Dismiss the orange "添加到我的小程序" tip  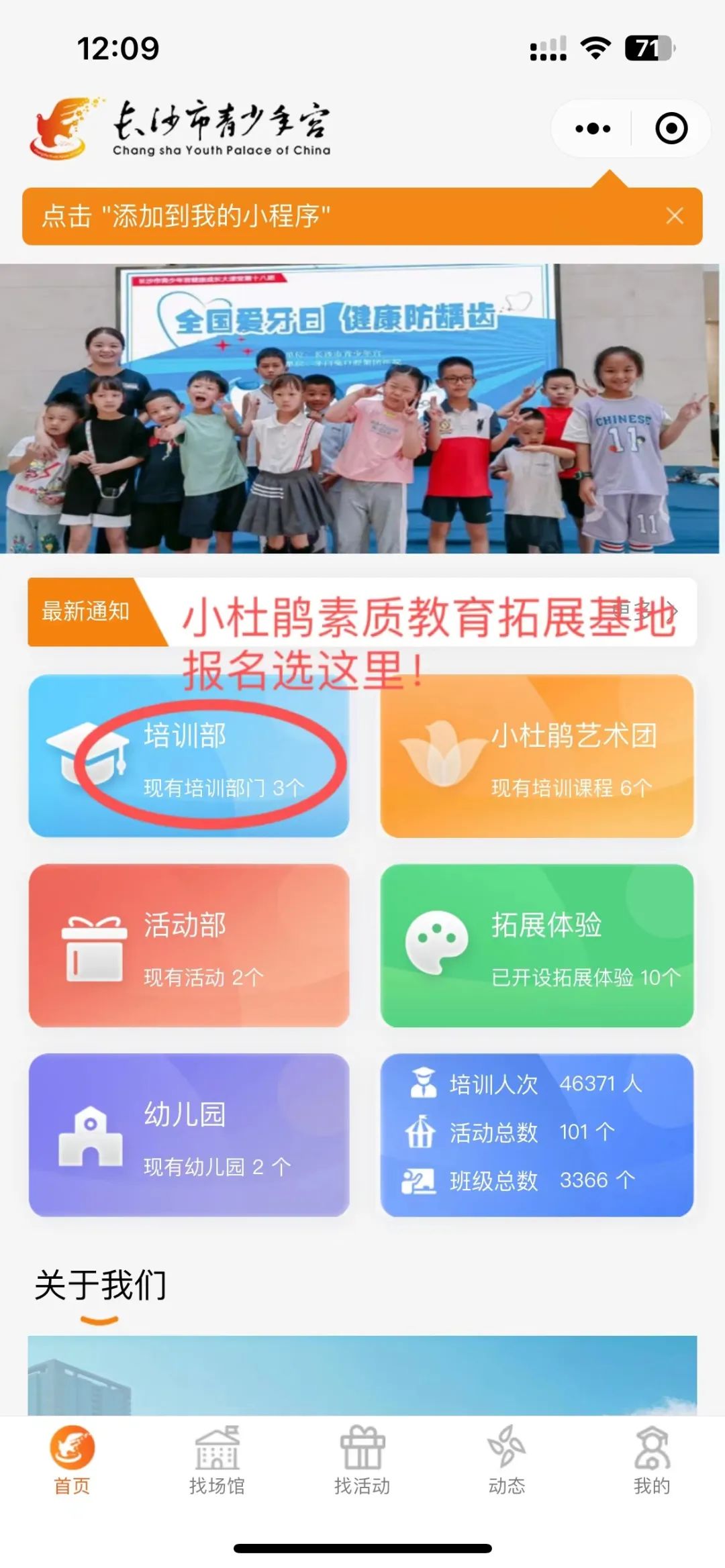[674, 216]
